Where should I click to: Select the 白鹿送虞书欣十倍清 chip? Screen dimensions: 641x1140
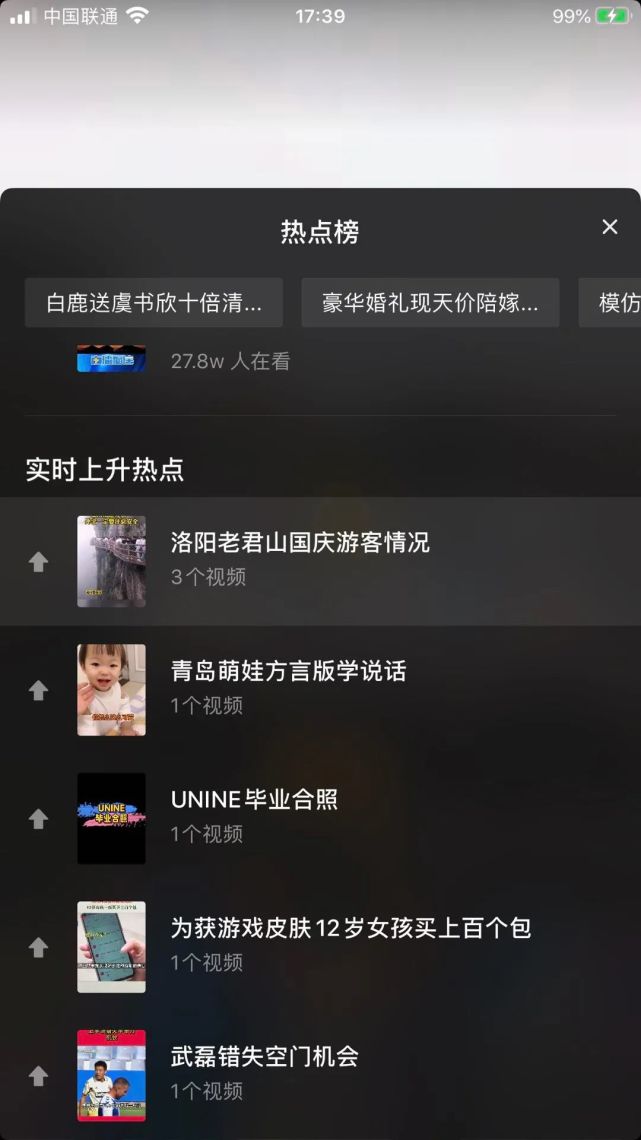click(154, 303)
